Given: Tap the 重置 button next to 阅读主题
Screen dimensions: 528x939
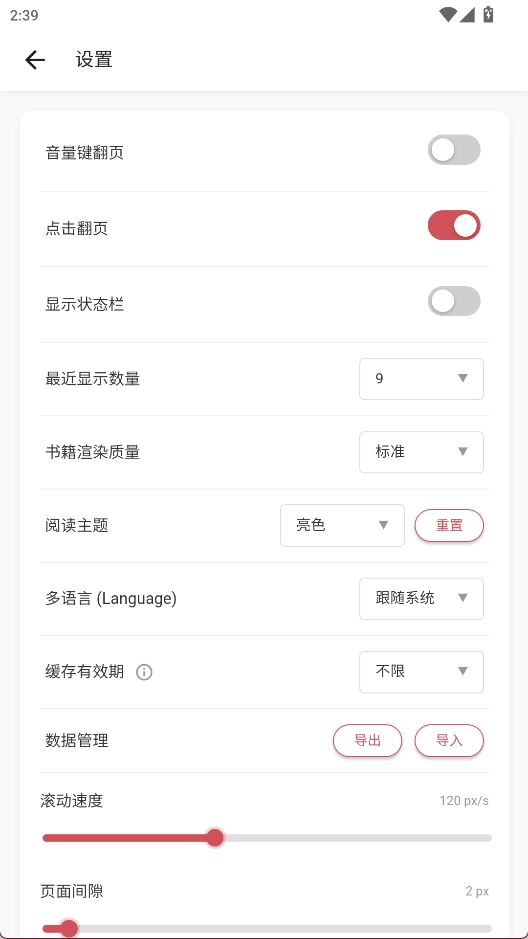Looking at the screenshot, I should tap(449, 526).
